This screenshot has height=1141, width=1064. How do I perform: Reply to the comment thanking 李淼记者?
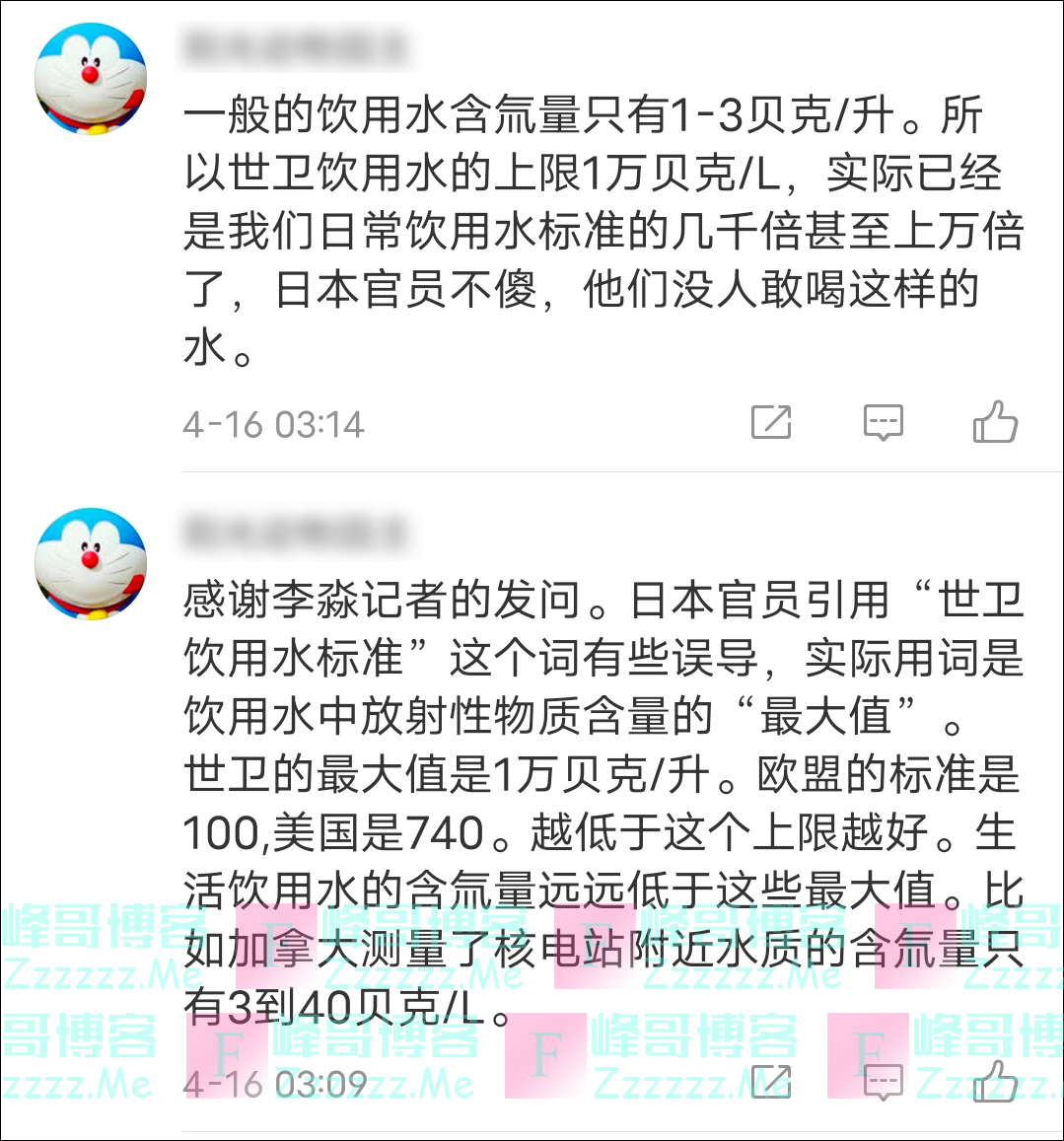[x=883, y=1082]
